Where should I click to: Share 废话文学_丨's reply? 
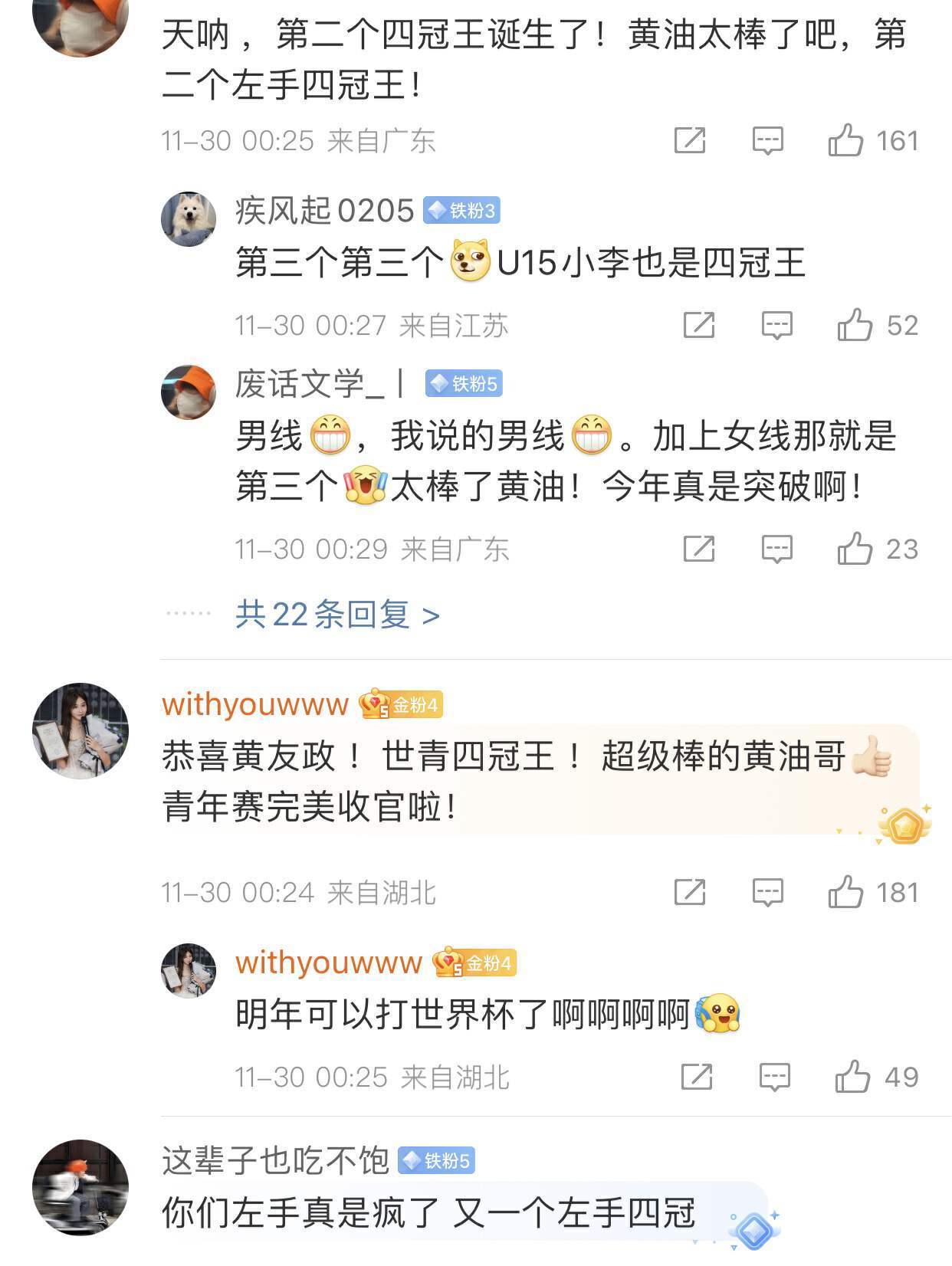pos(698,549)
